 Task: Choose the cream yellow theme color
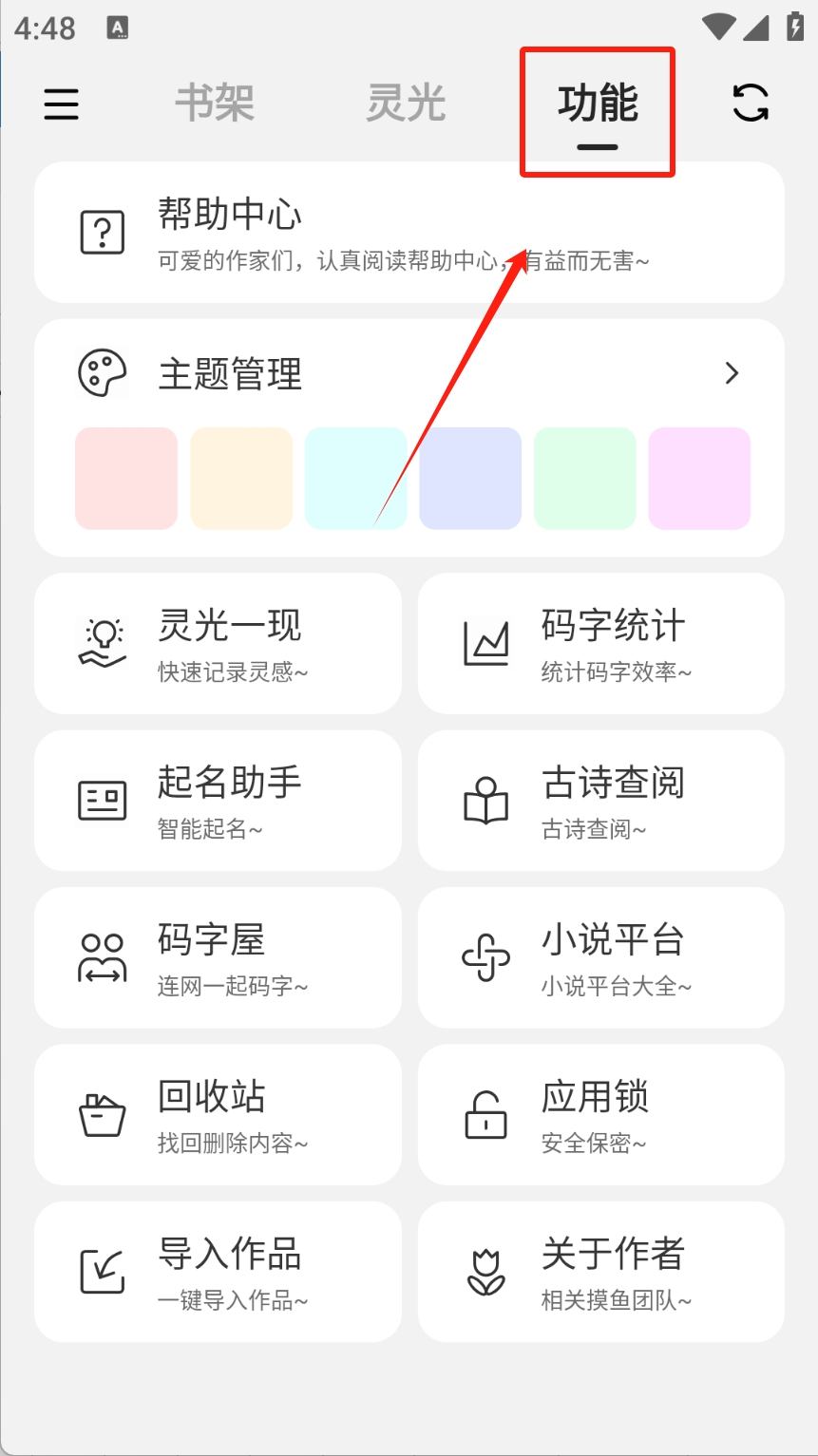pos(241,478)
